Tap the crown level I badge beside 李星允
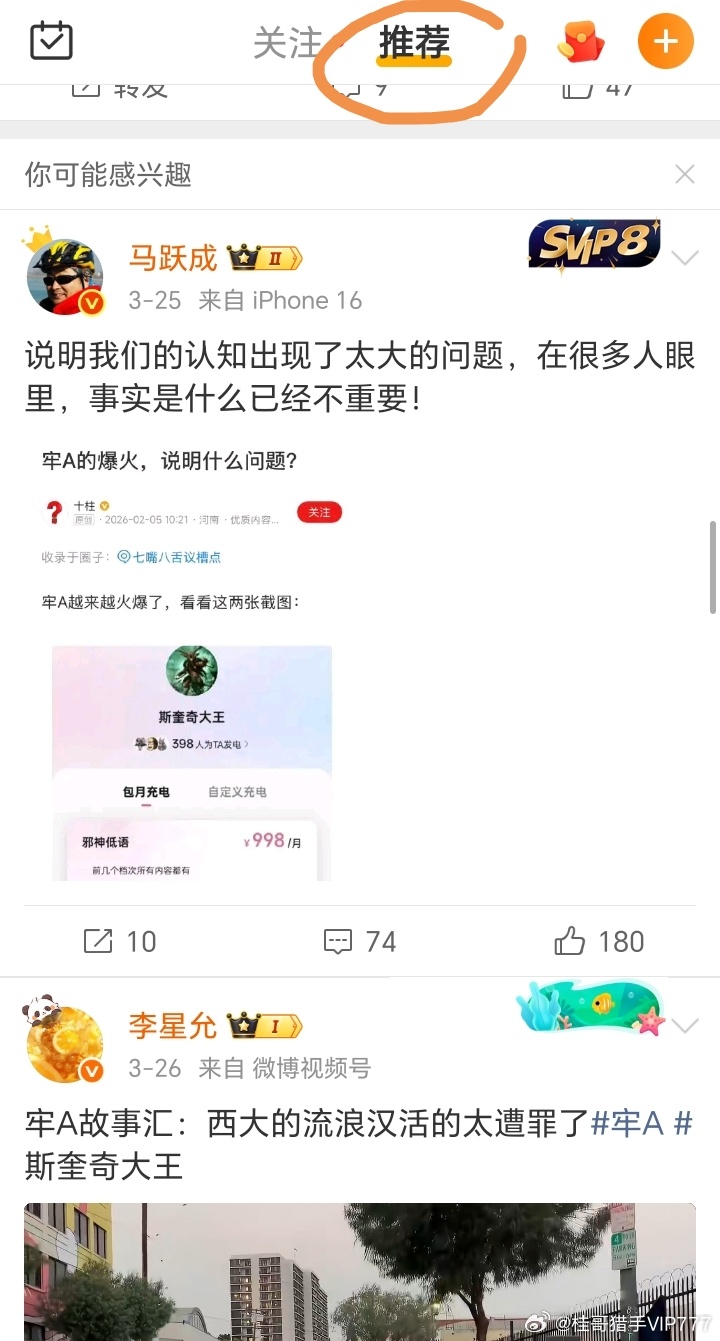Screen dimensions: 720x1341 coord(263,1025)
